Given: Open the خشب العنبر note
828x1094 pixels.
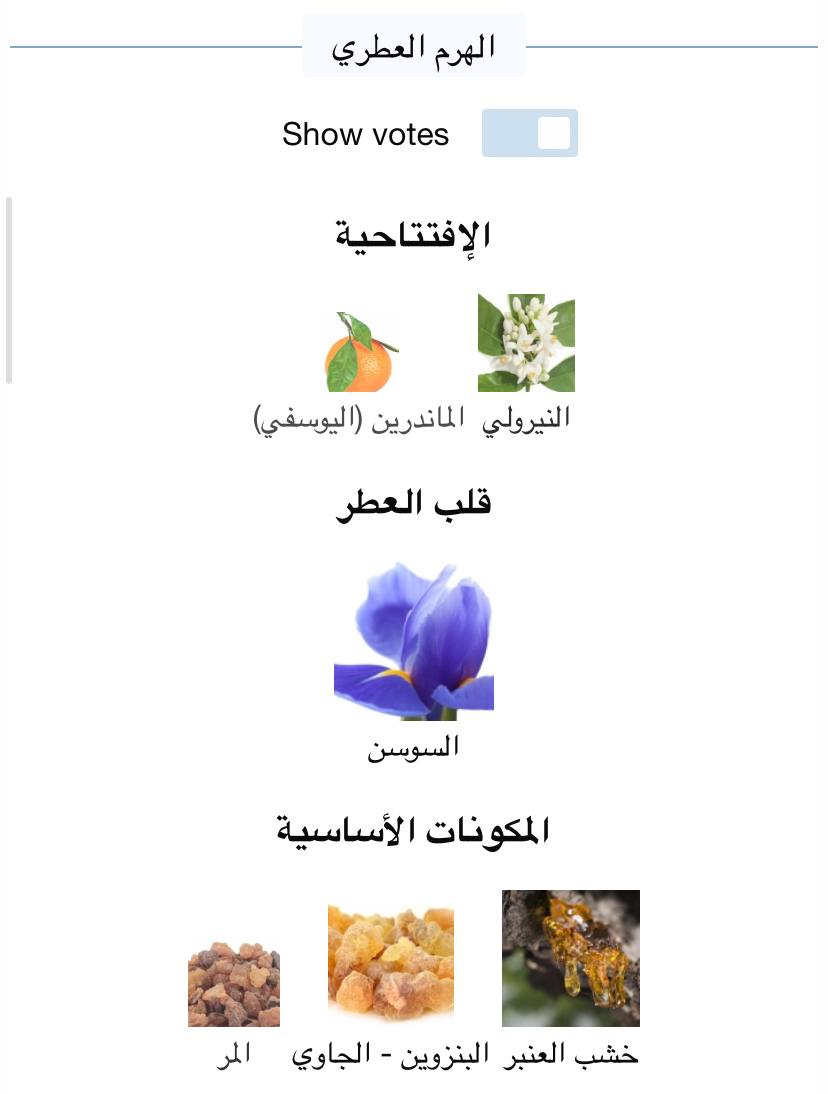Looking at the screenshot, I should click(570, 958).
